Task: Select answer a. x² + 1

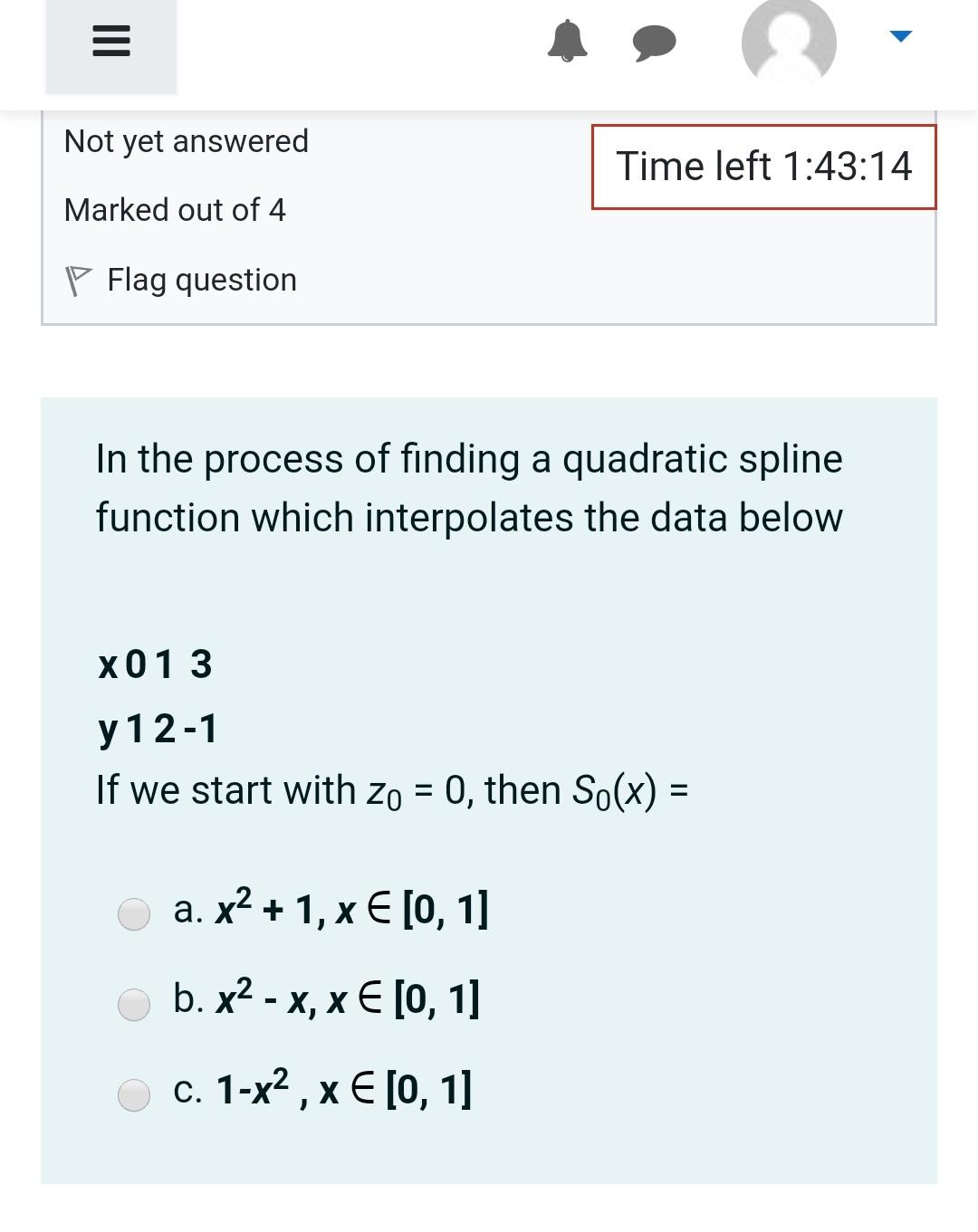Action: [134, 913]
